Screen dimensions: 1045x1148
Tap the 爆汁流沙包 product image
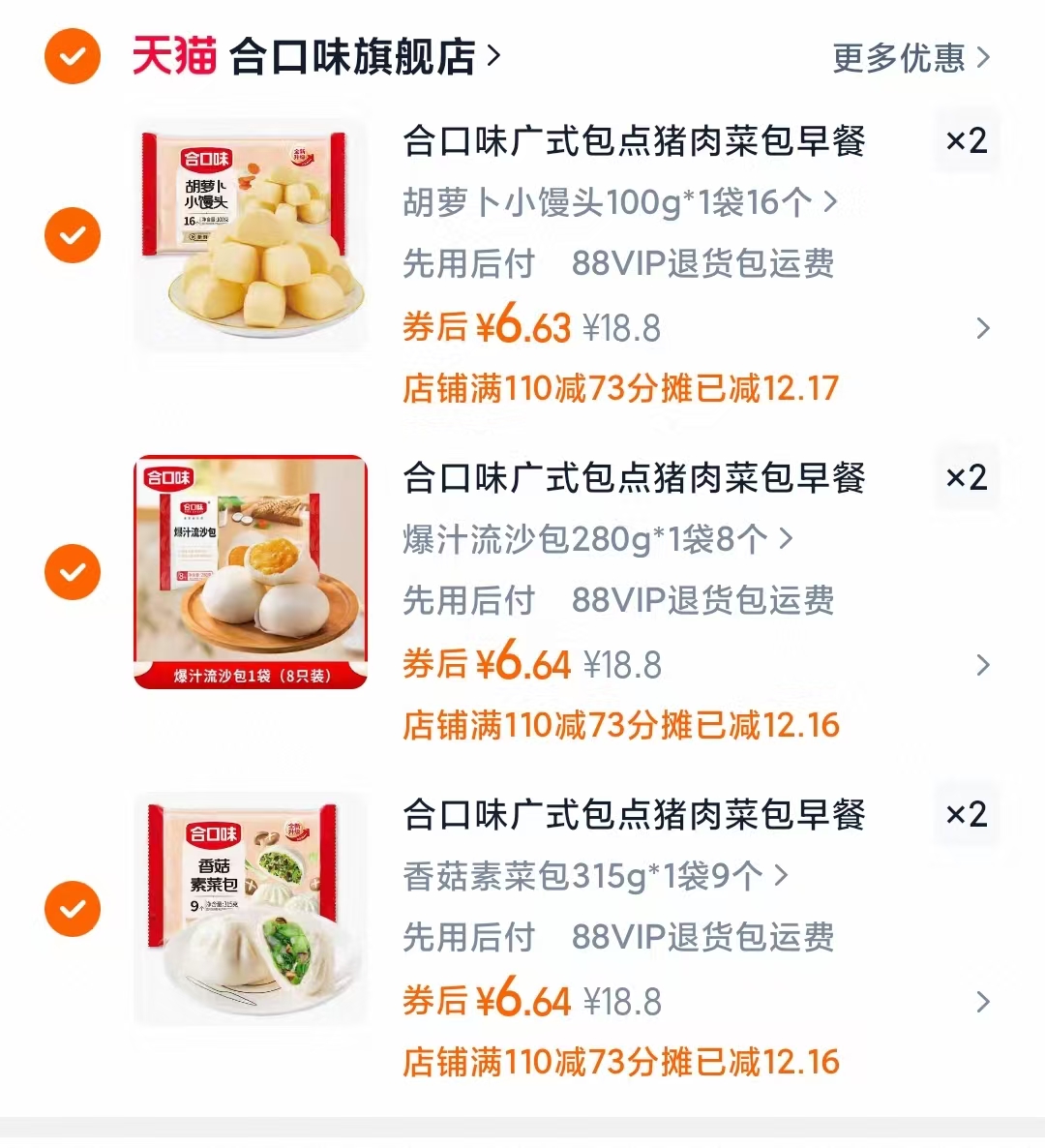click(250, 571)
